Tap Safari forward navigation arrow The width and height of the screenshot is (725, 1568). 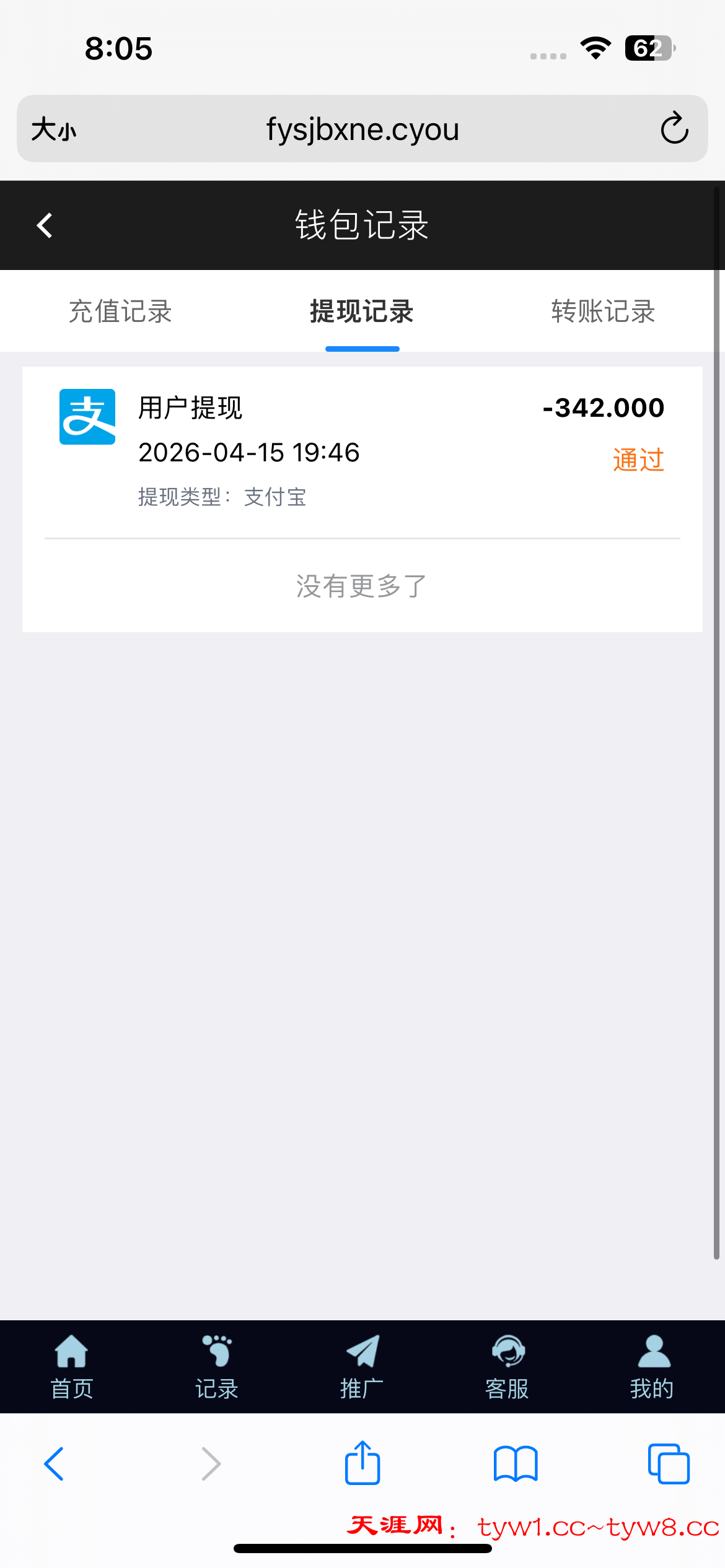tap(209, 1464)
